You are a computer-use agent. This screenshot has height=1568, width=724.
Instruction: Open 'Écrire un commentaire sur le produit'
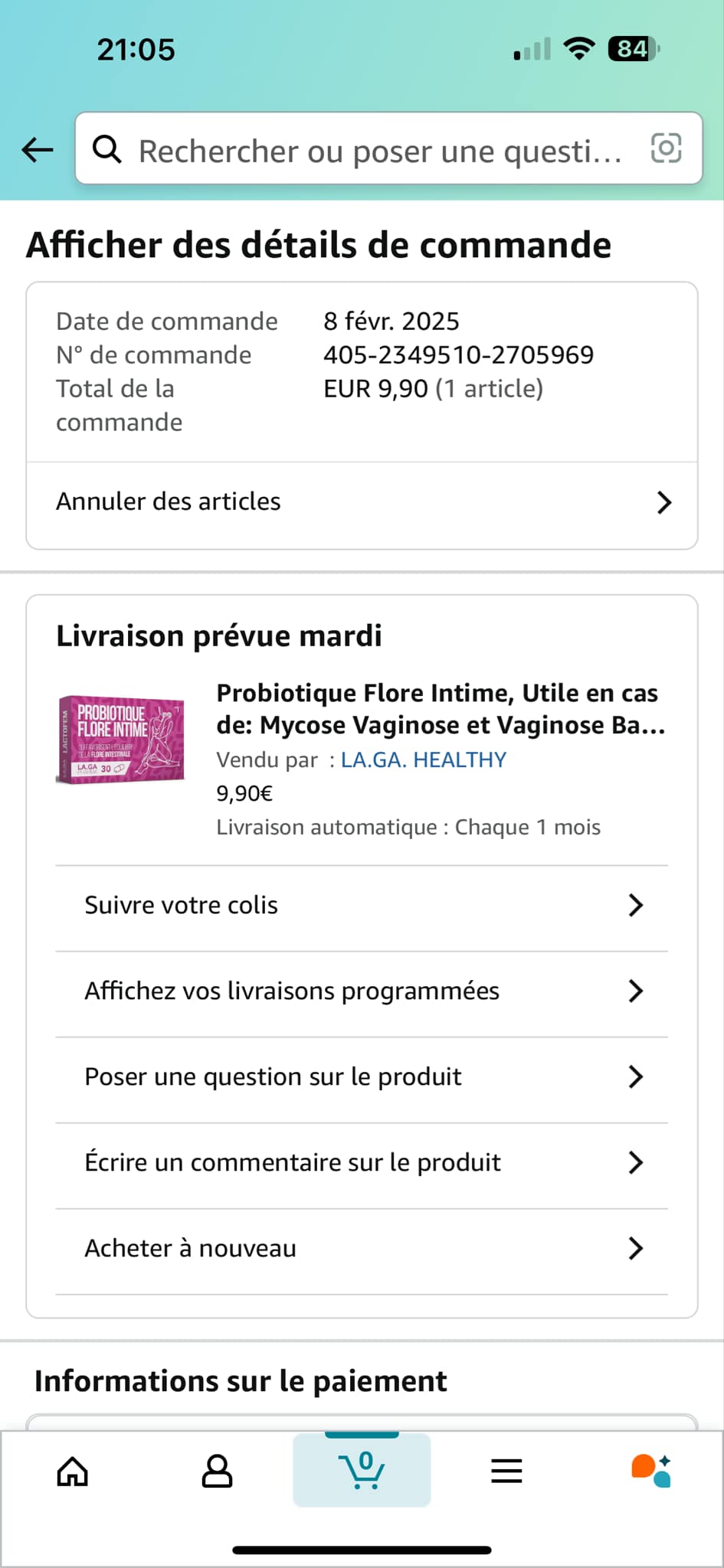[x=362, y=1162]
